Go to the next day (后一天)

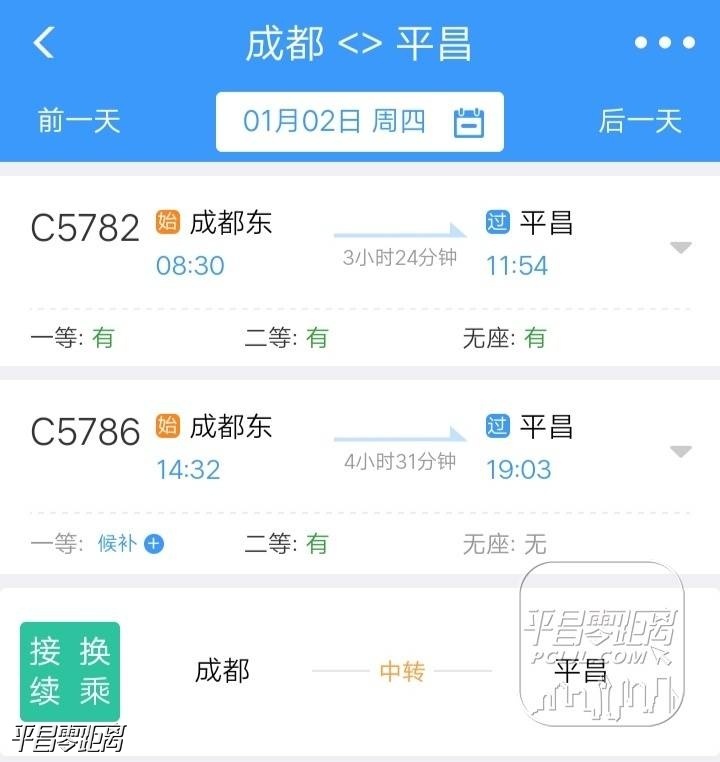tap(640, 122)
